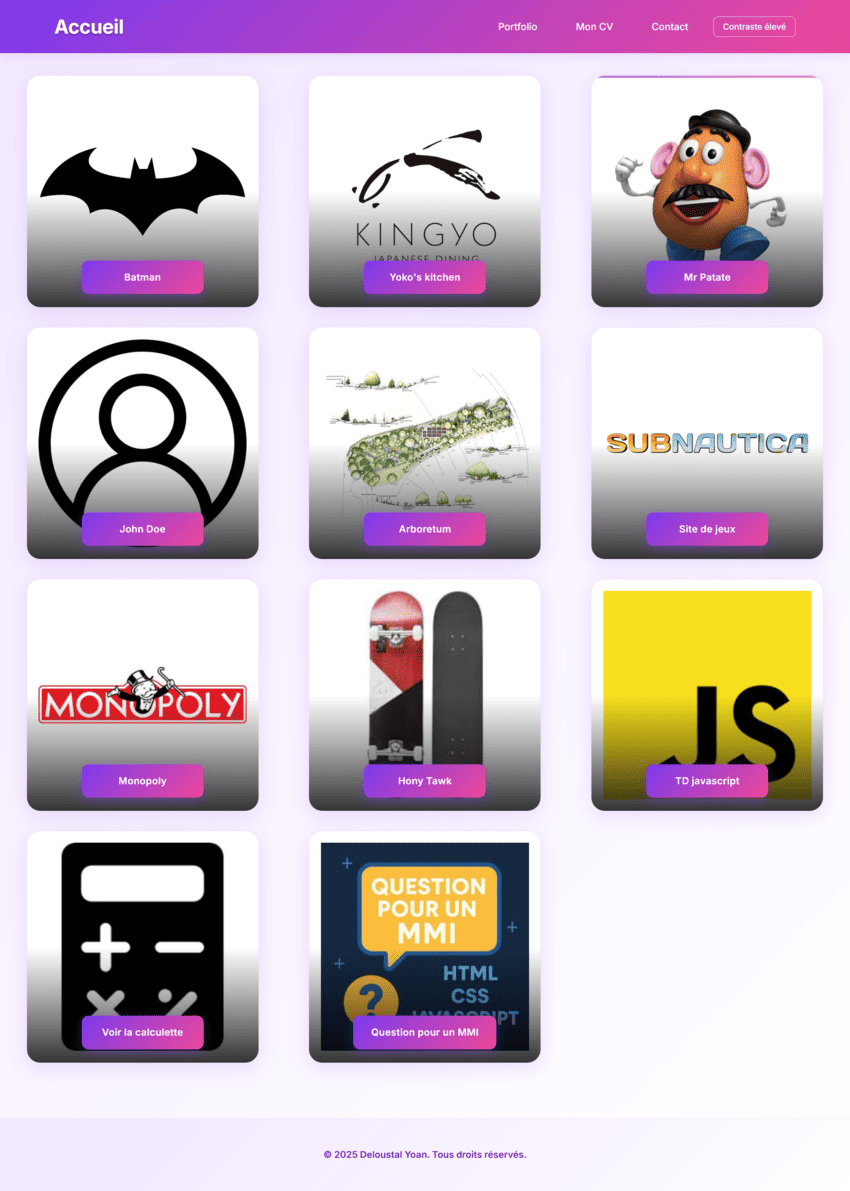The image size is (850, 1191).
Task: Navigate to Mon CV
Action: click(594, 27)
